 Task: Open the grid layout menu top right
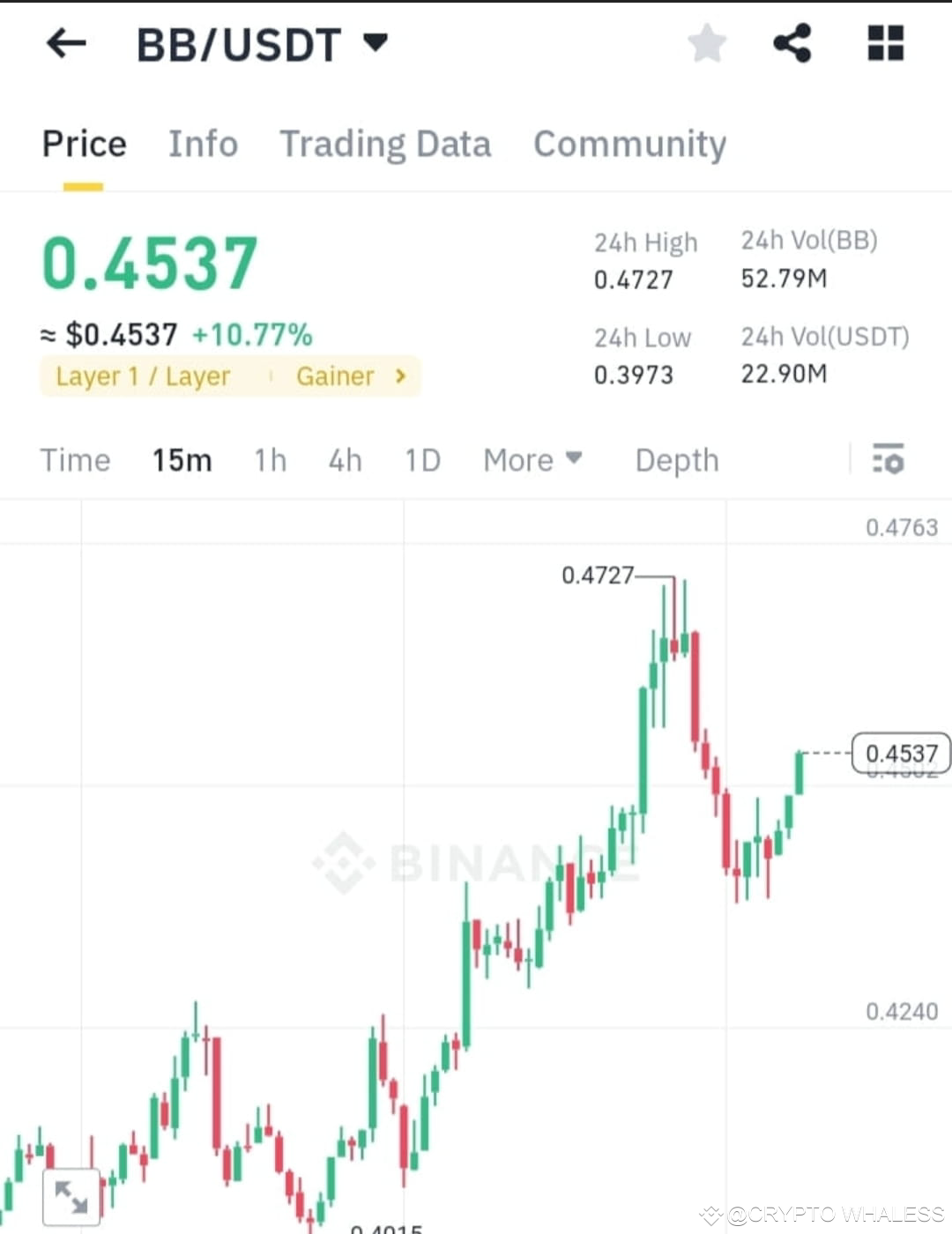click(x=884, y=44)
